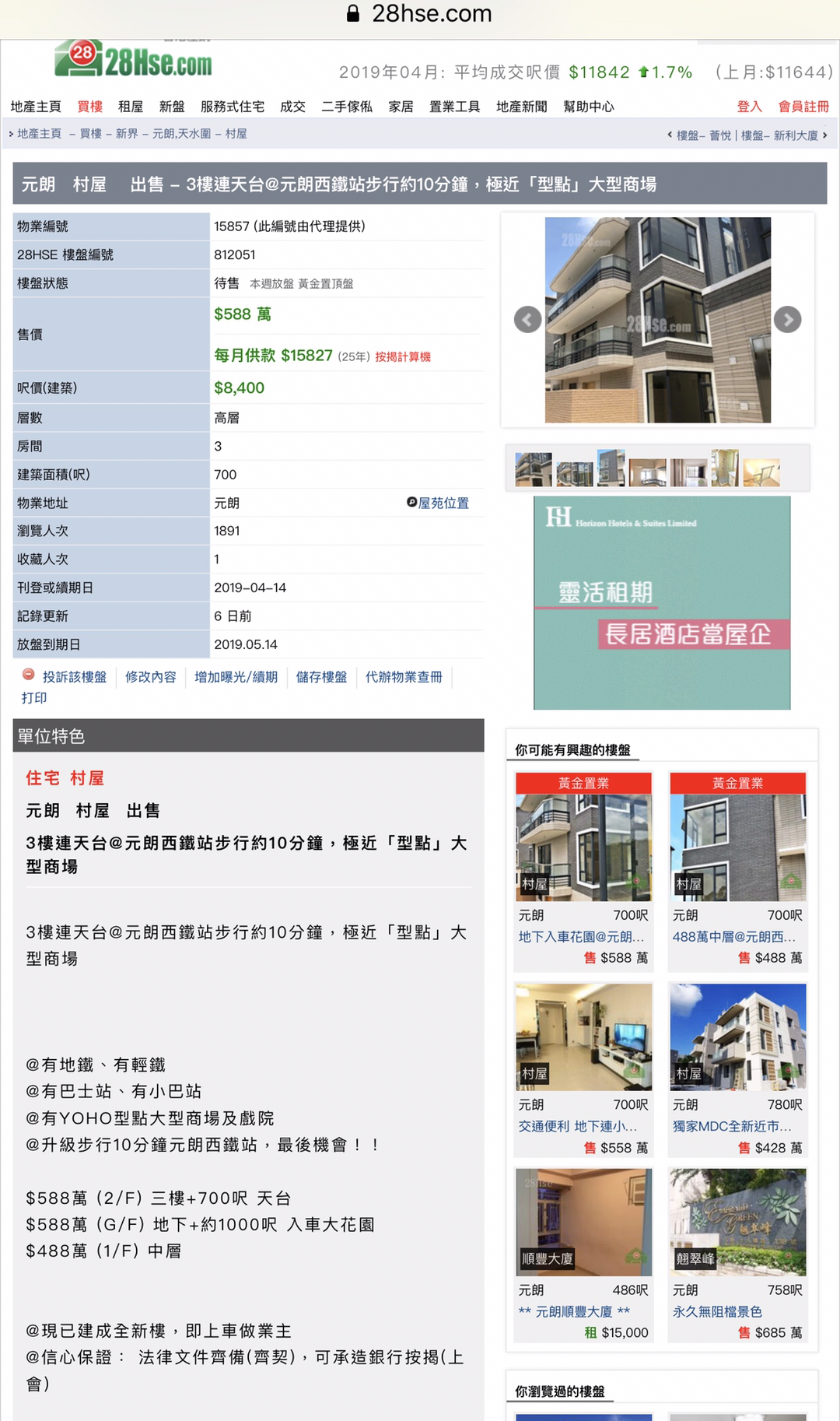
Task: Open the $488萬 中層 recommended listing
Action: 738,871
